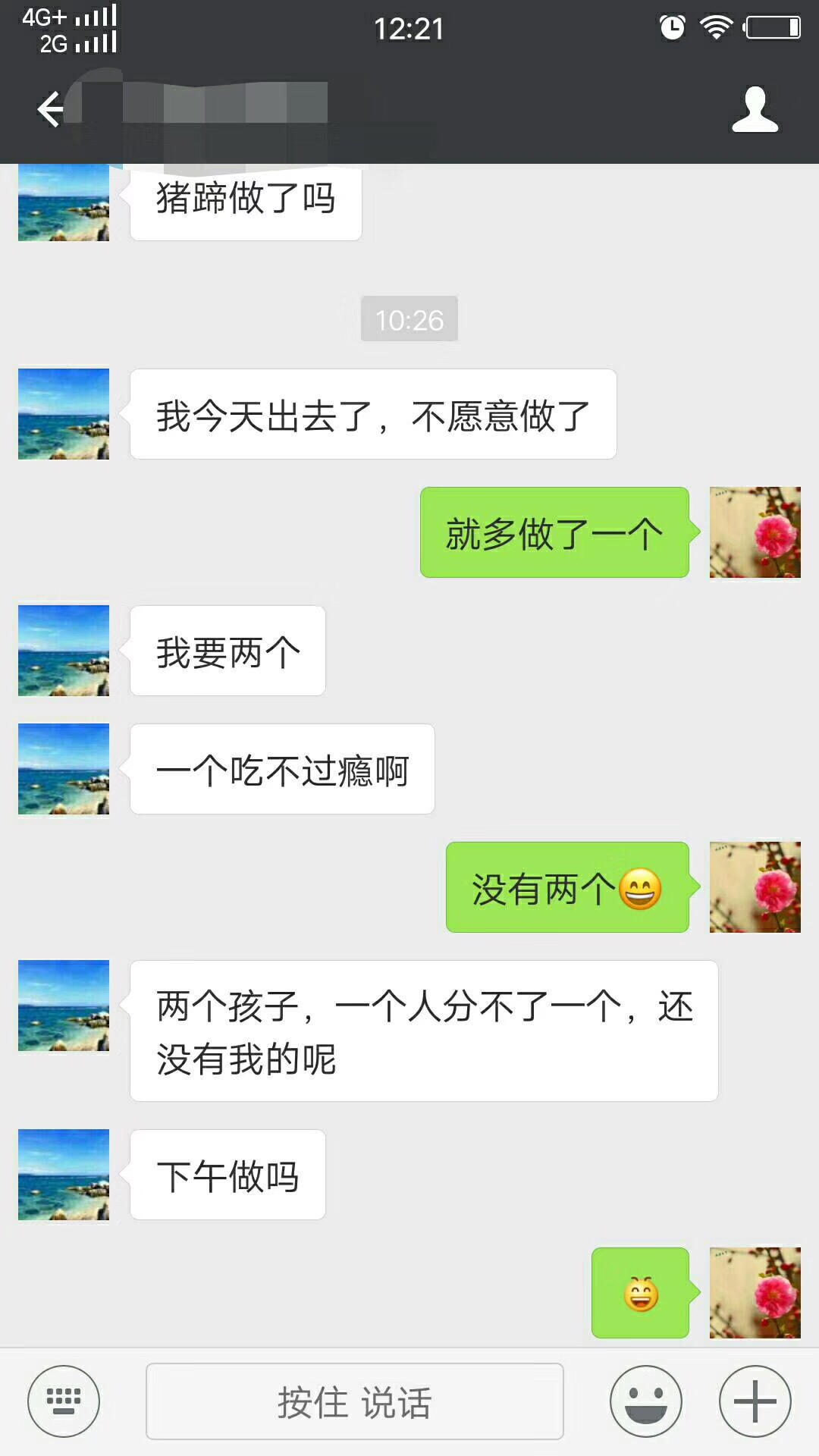
Task: Open my flower avatar beside 就多做了一个
Action: [x=755, y=532]
